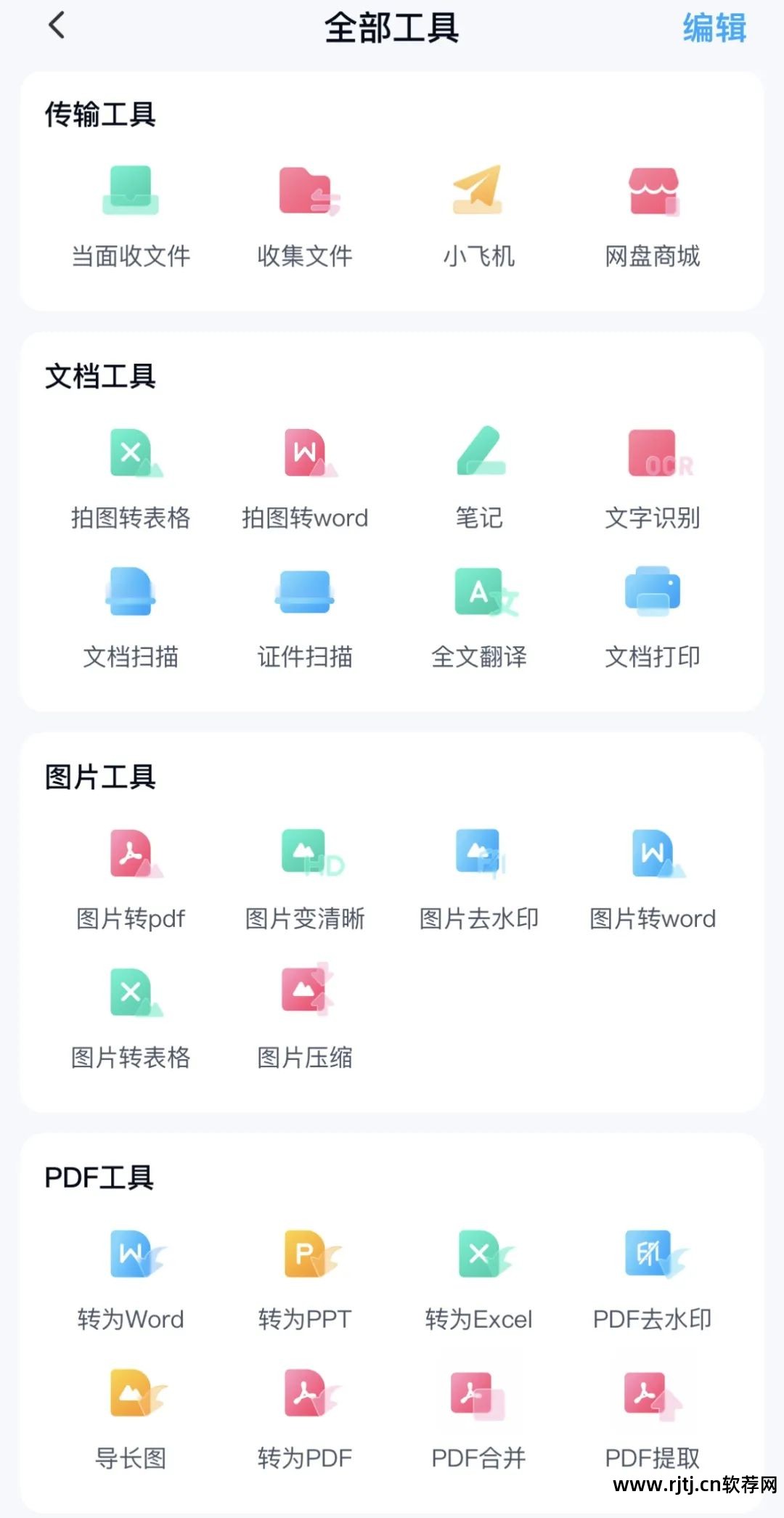Image resolution: width=784 pixels, height=1518 pixels.
Task: Launch 小飞机 transfer tool
Action: 479,216
